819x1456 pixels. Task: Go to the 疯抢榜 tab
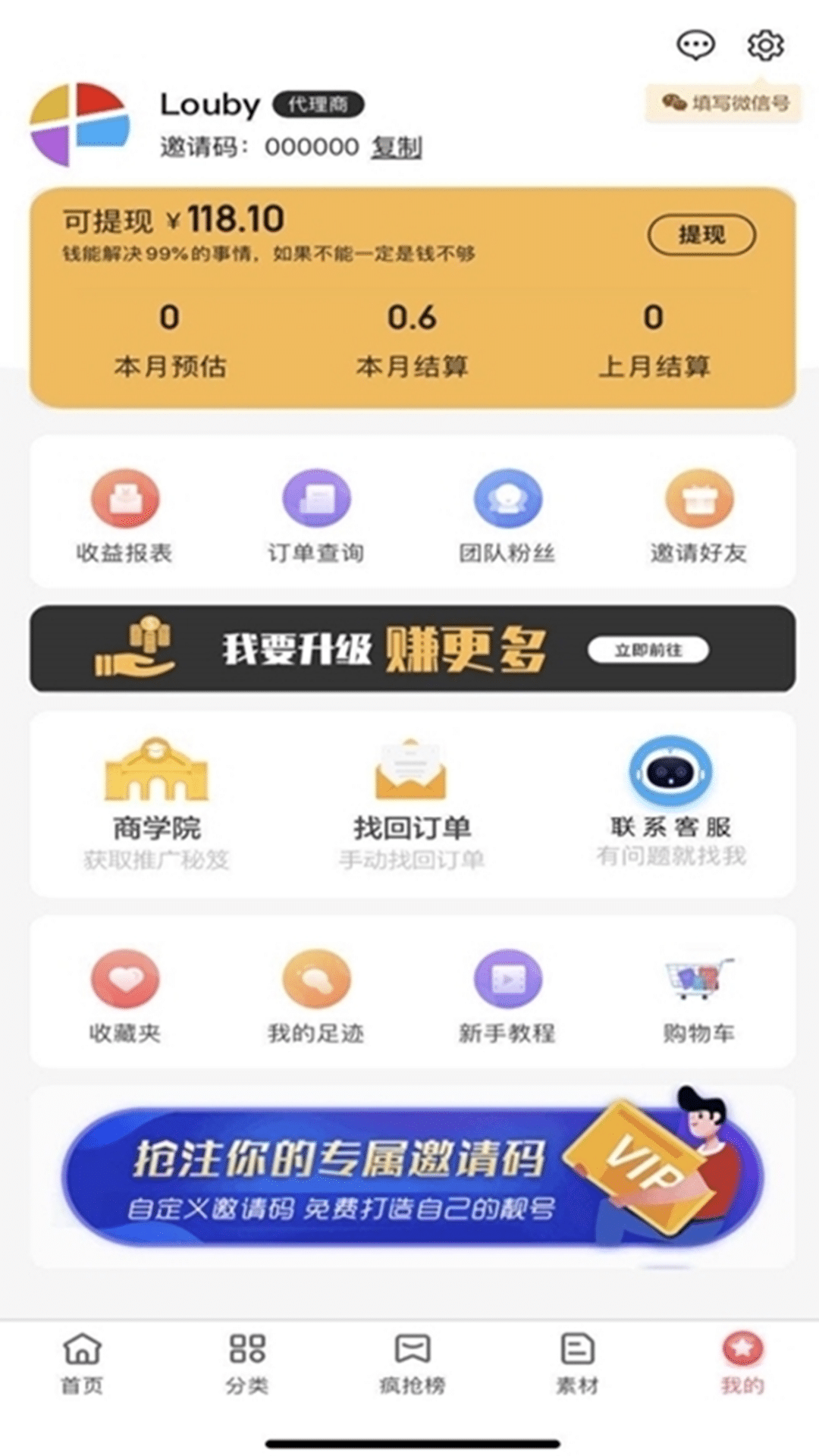pos(413,1363)
